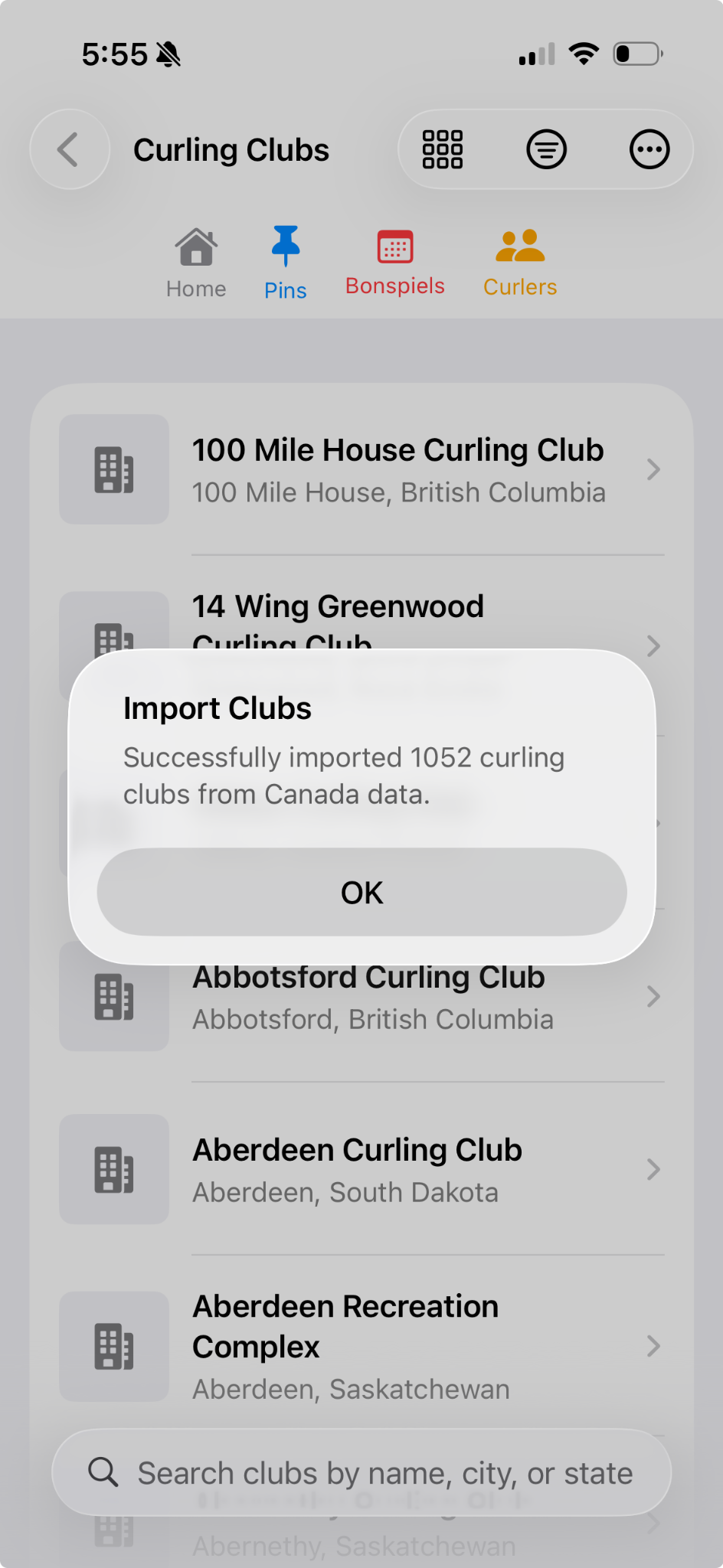Open the Bonspiels calendar icon
Viewport: 723px width, 1568px height.
pyautogui.click(x=394, y=247)
